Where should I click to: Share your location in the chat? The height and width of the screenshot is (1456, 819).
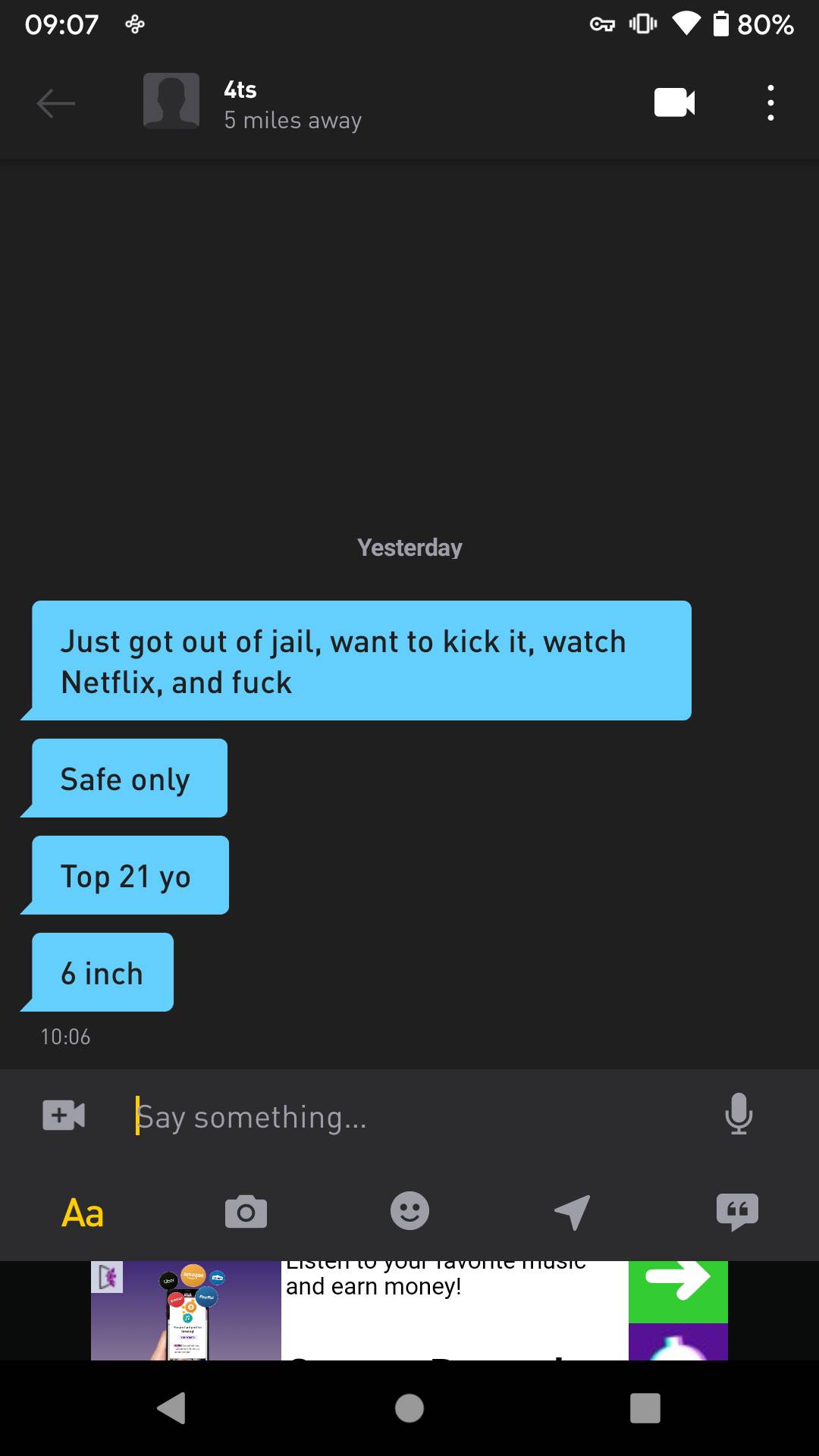[x=573, y=1212]
